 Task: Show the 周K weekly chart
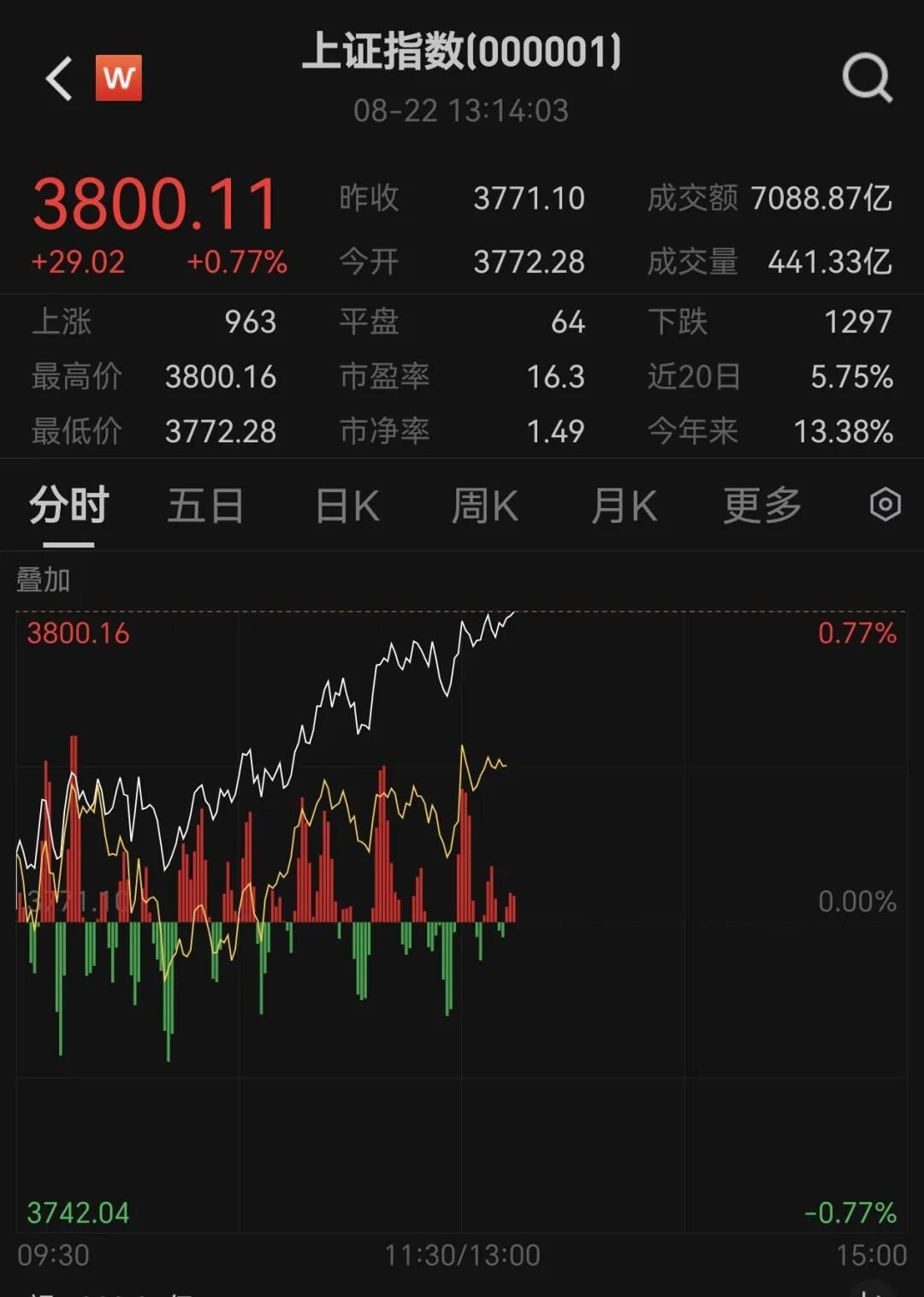[x=484, y=505]
